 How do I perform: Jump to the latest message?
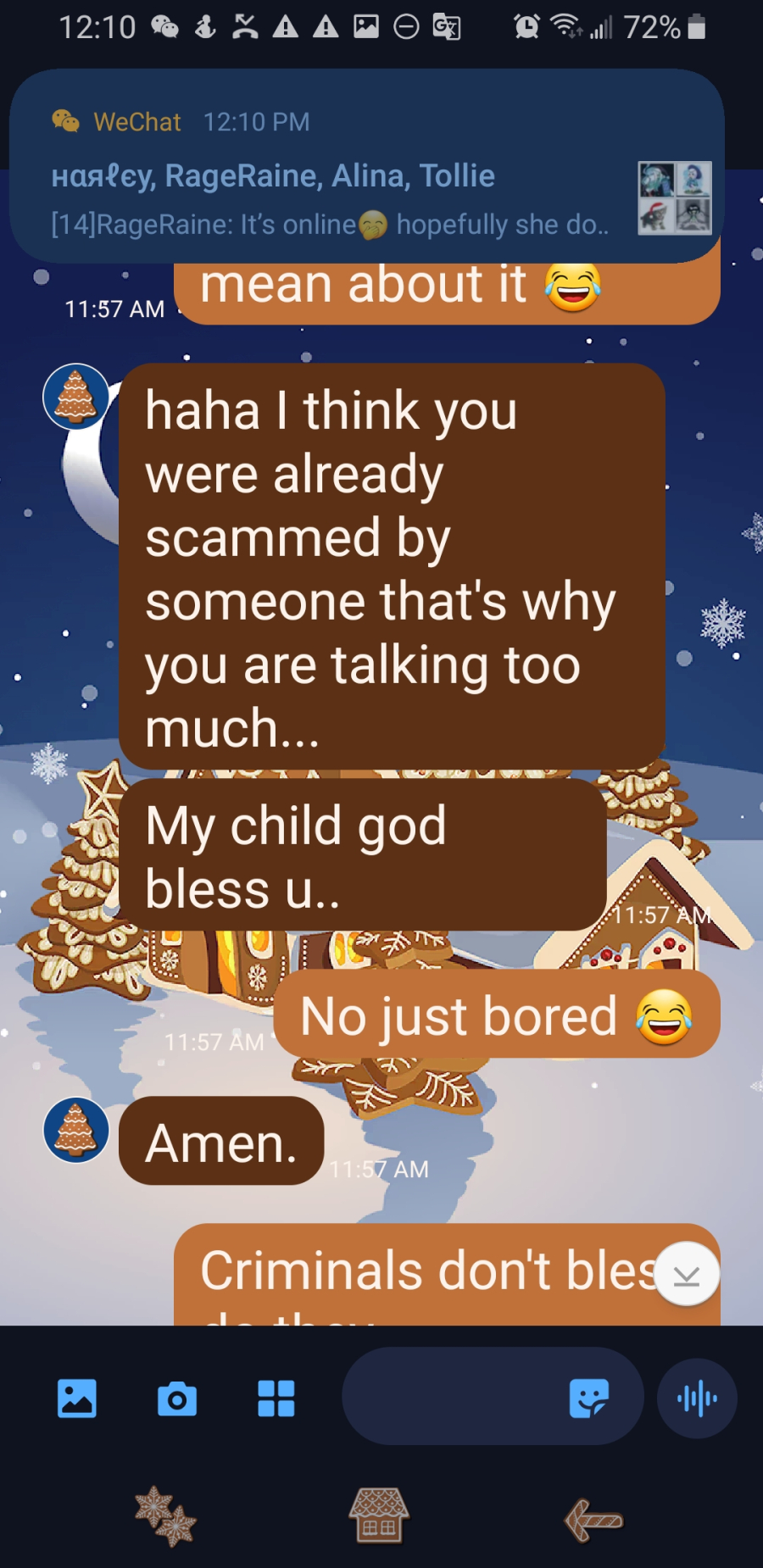click(686, 1274)
